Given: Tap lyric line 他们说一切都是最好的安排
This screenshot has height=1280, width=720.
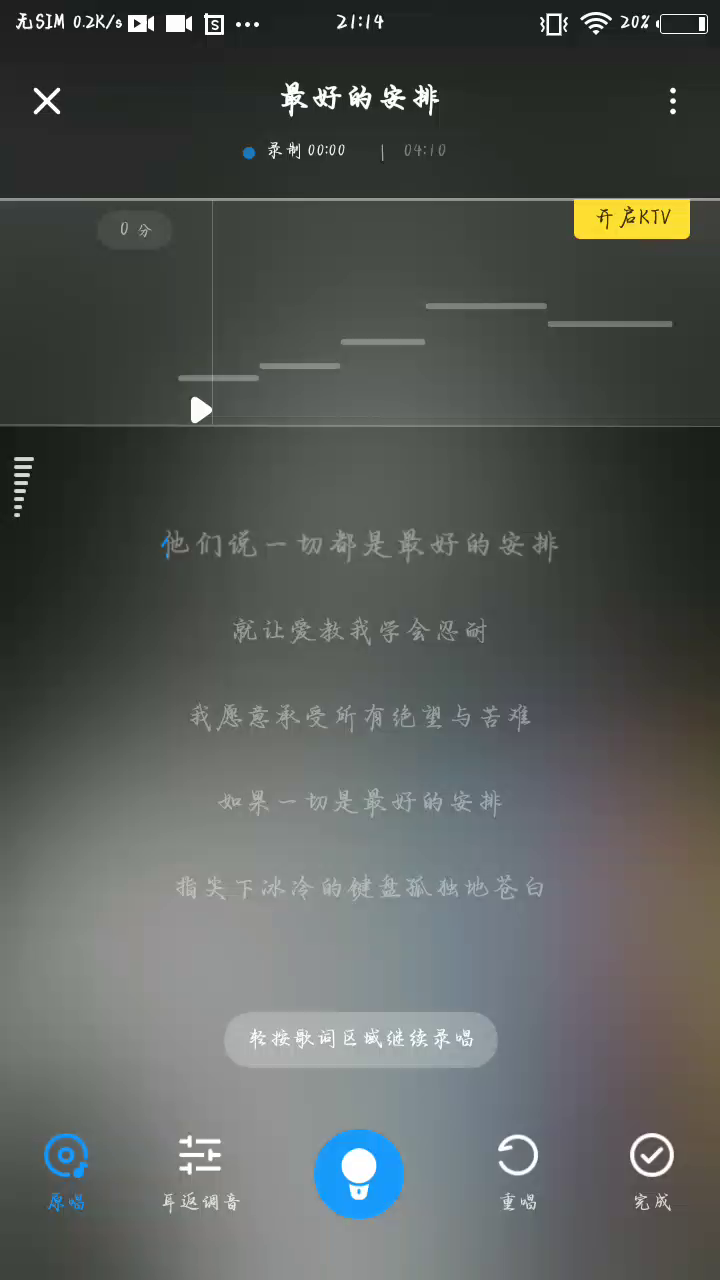Looking at the screenshot, I should click(x=360, y=545).
